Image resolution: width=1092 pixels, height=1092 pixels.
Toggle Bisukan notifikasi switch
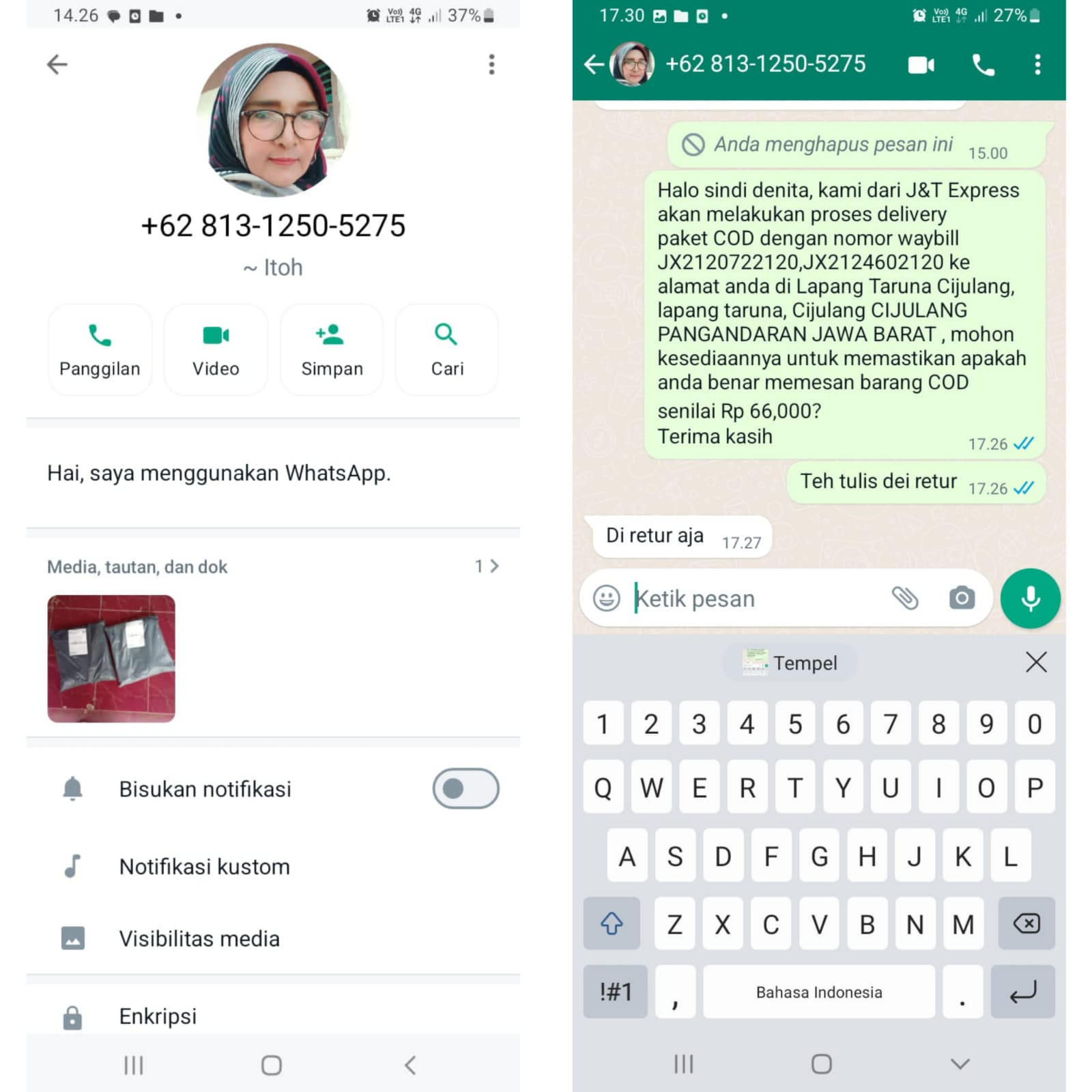(x=465, y=789)
